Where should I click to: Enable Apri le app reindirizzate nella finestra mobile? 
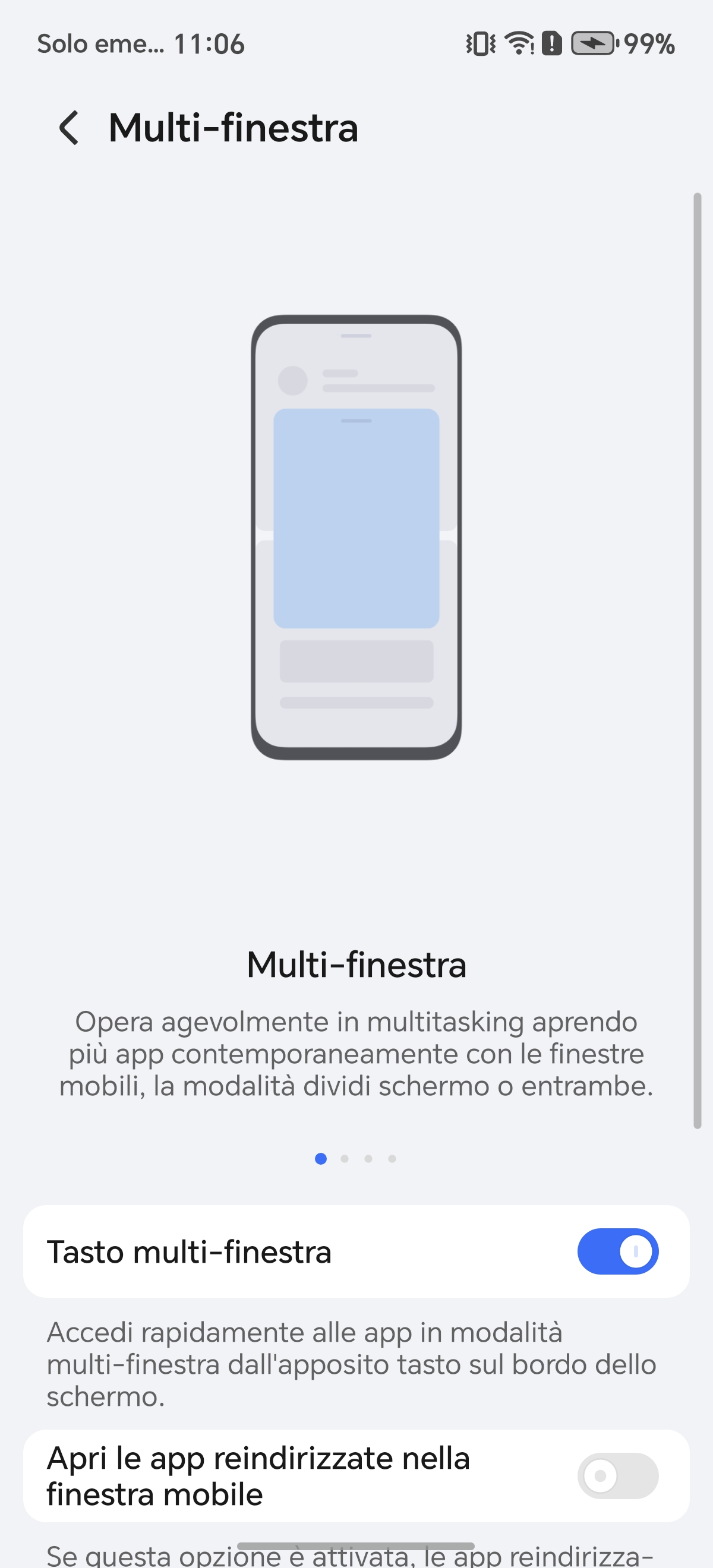click(617, 1476)
